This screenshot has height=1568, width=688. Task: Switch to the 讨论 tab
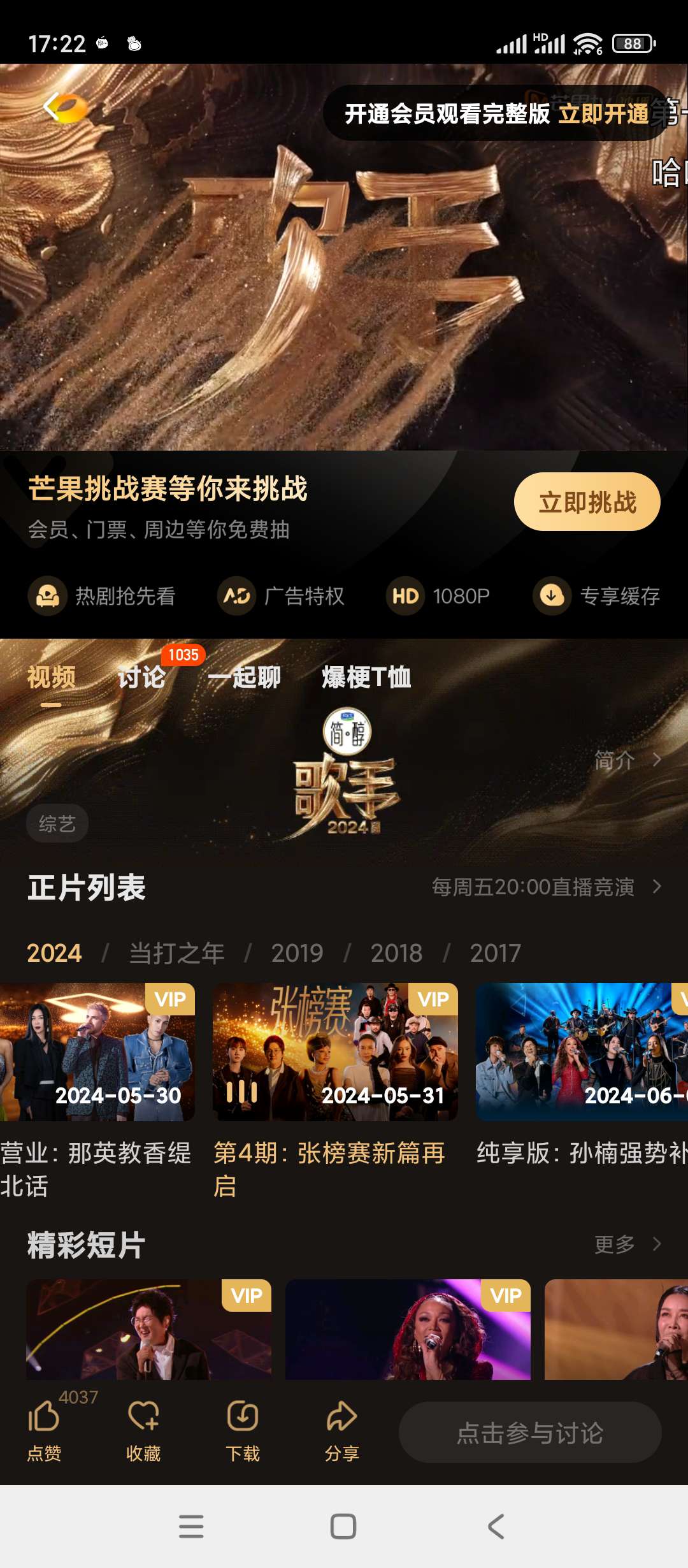tap(141, 677)
